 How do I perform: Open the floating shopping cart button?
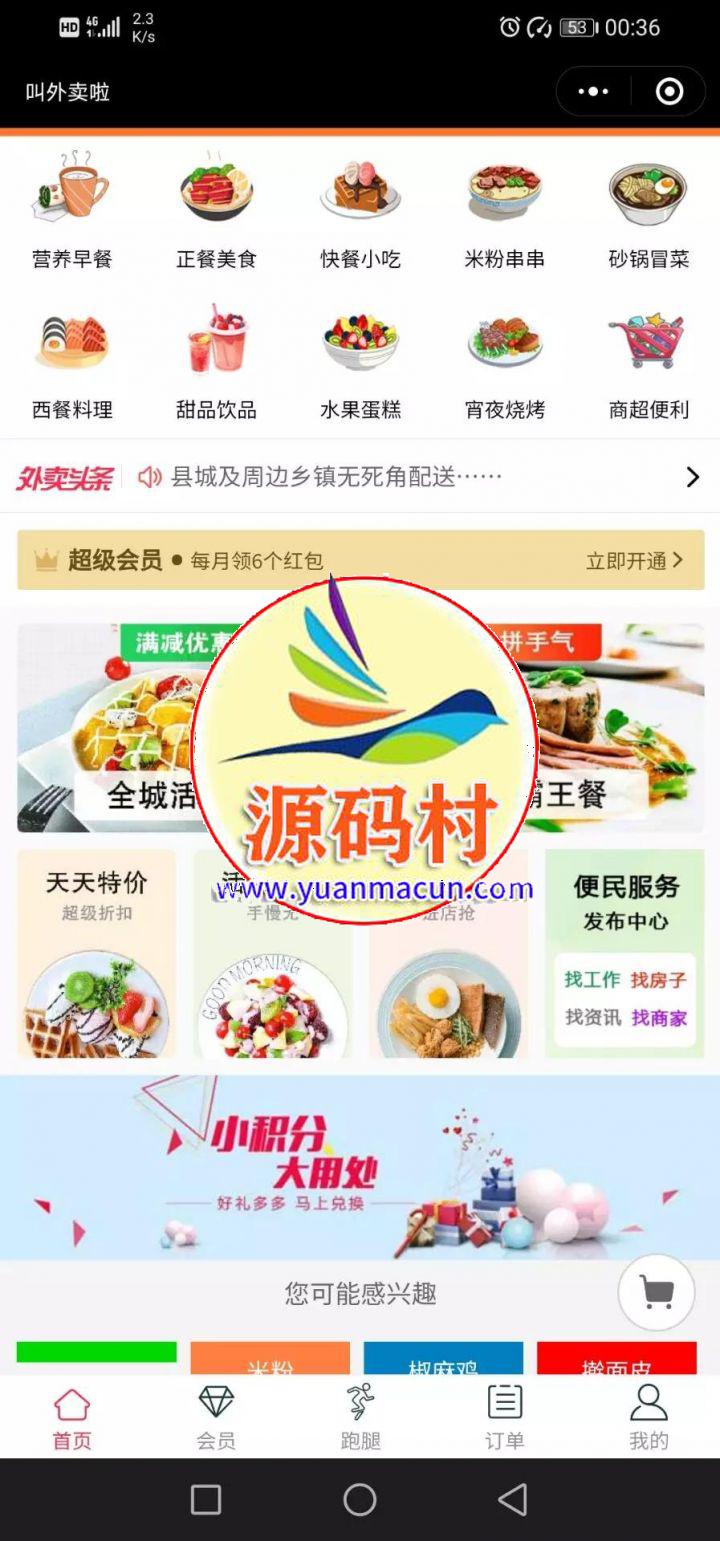pyautogui.click(x=656, y=1292)
